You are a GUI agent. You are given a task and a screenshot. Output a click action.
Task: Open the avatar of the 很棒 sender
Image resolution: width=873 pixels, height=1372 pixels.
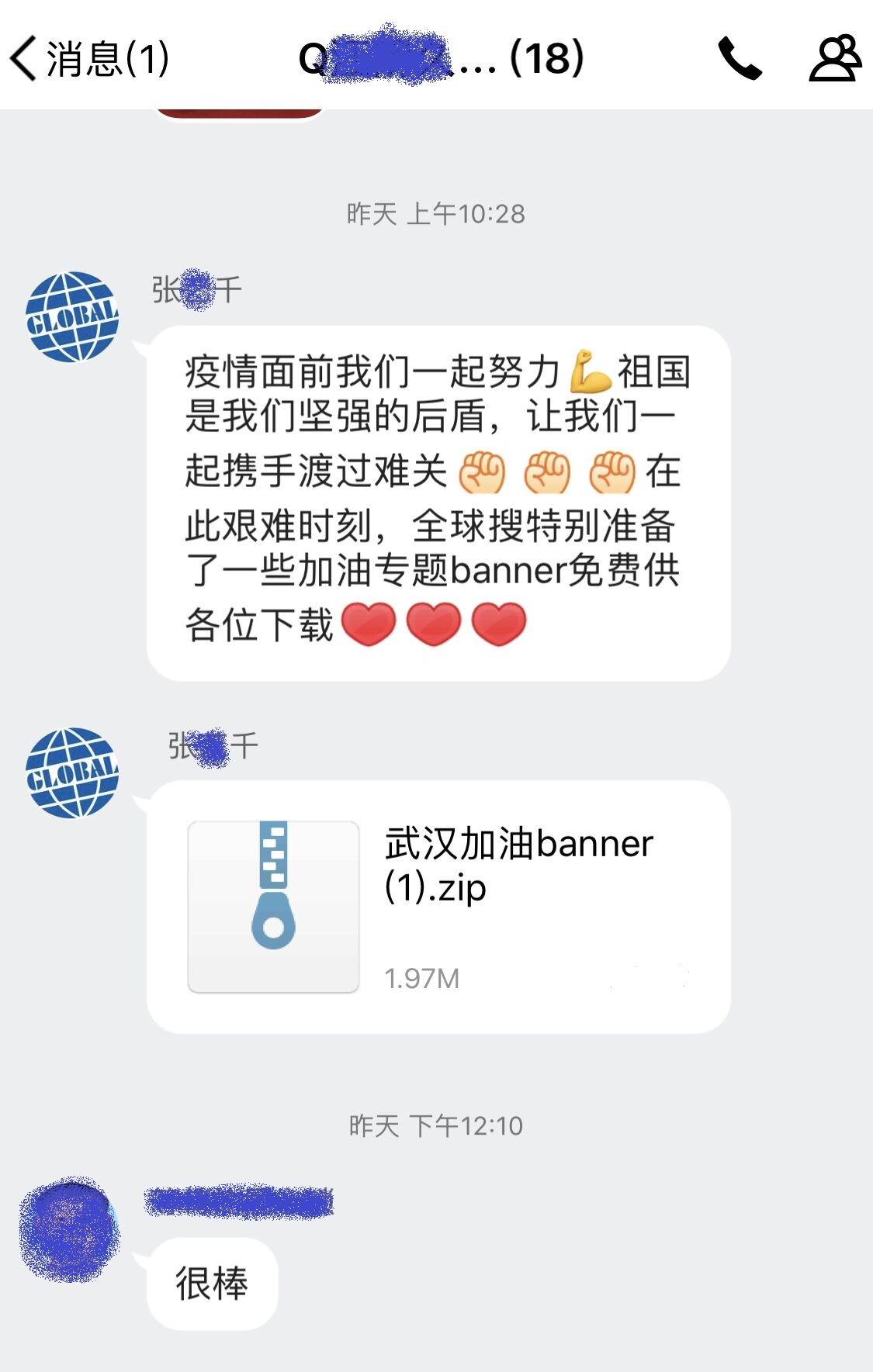click(70, 1230)
